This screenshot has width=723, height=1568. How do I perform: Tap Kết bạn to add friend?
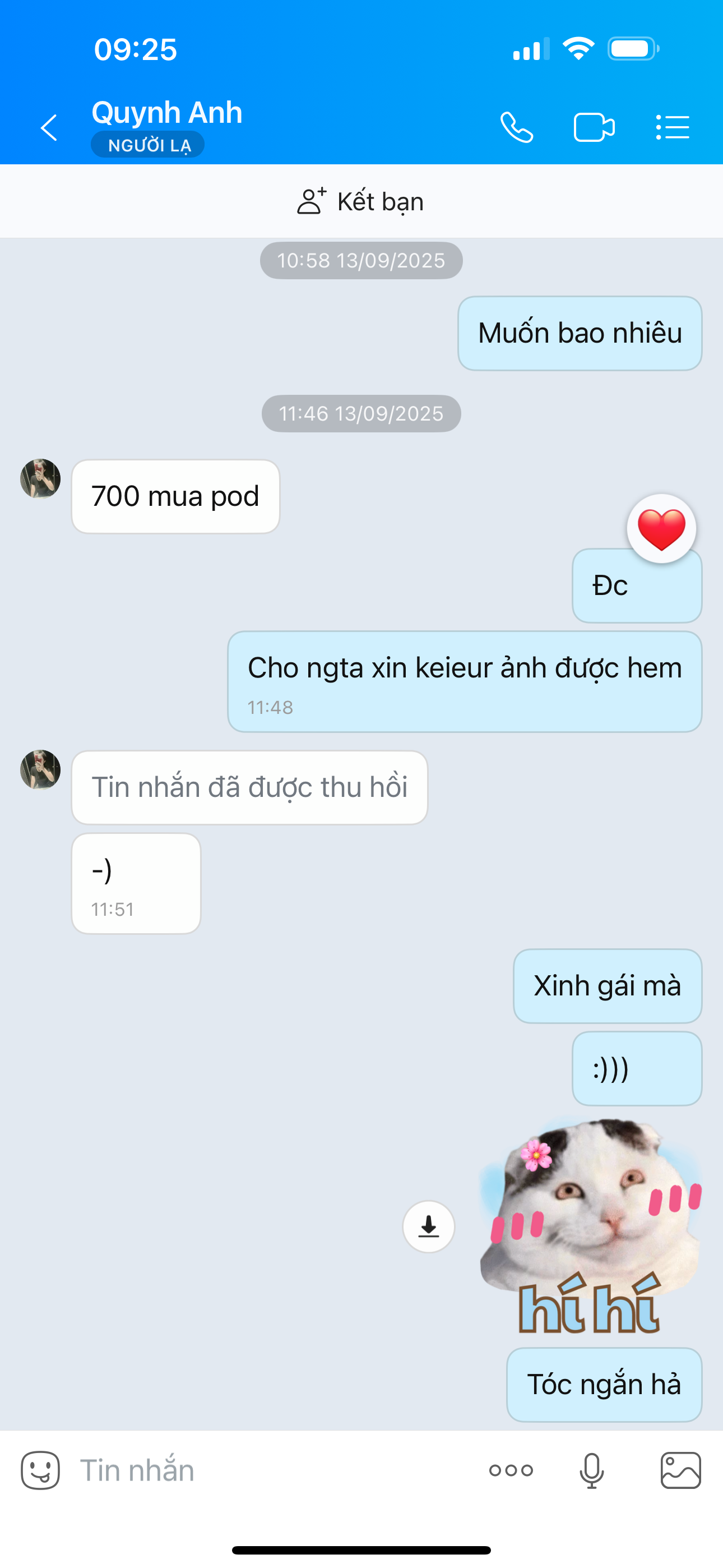361,201
